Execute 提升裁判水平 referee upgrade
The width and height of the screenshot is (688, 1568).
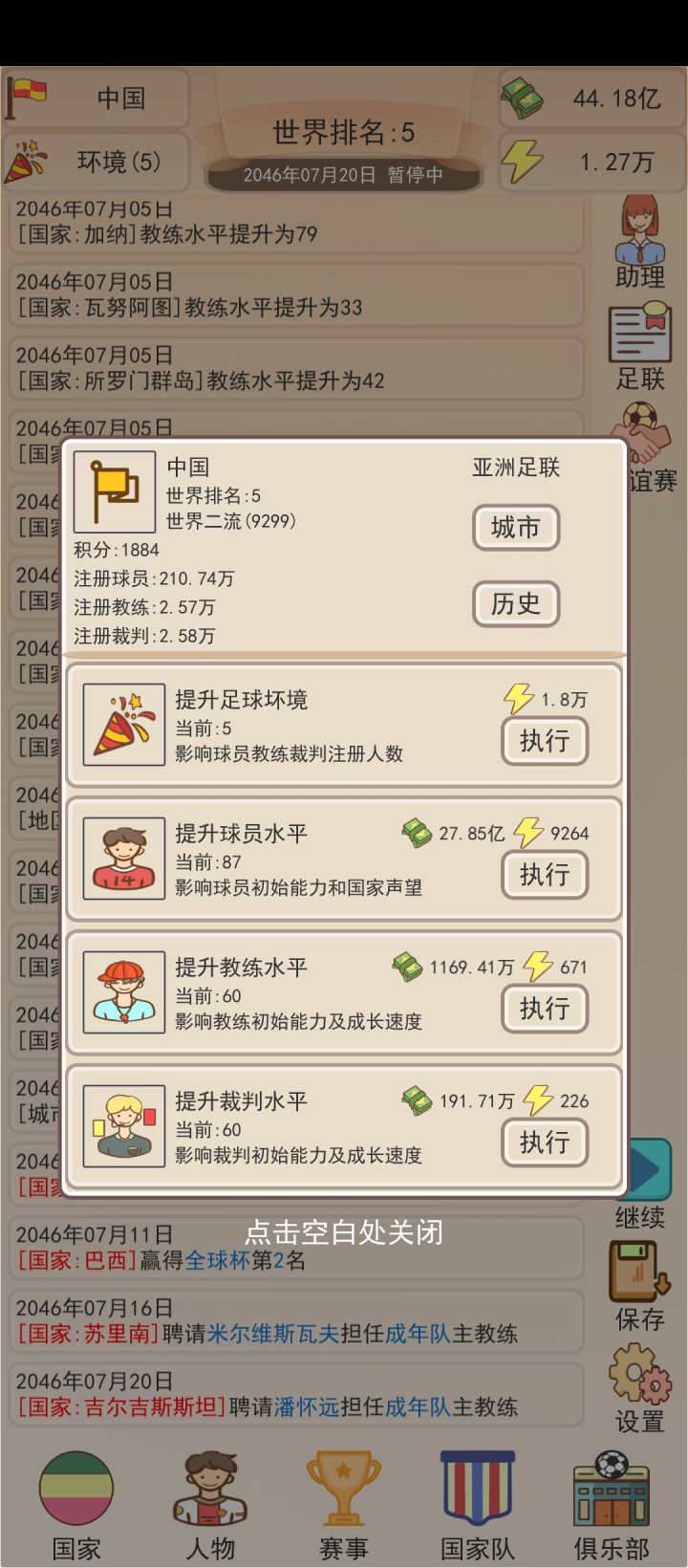[x=545, y=1143]
